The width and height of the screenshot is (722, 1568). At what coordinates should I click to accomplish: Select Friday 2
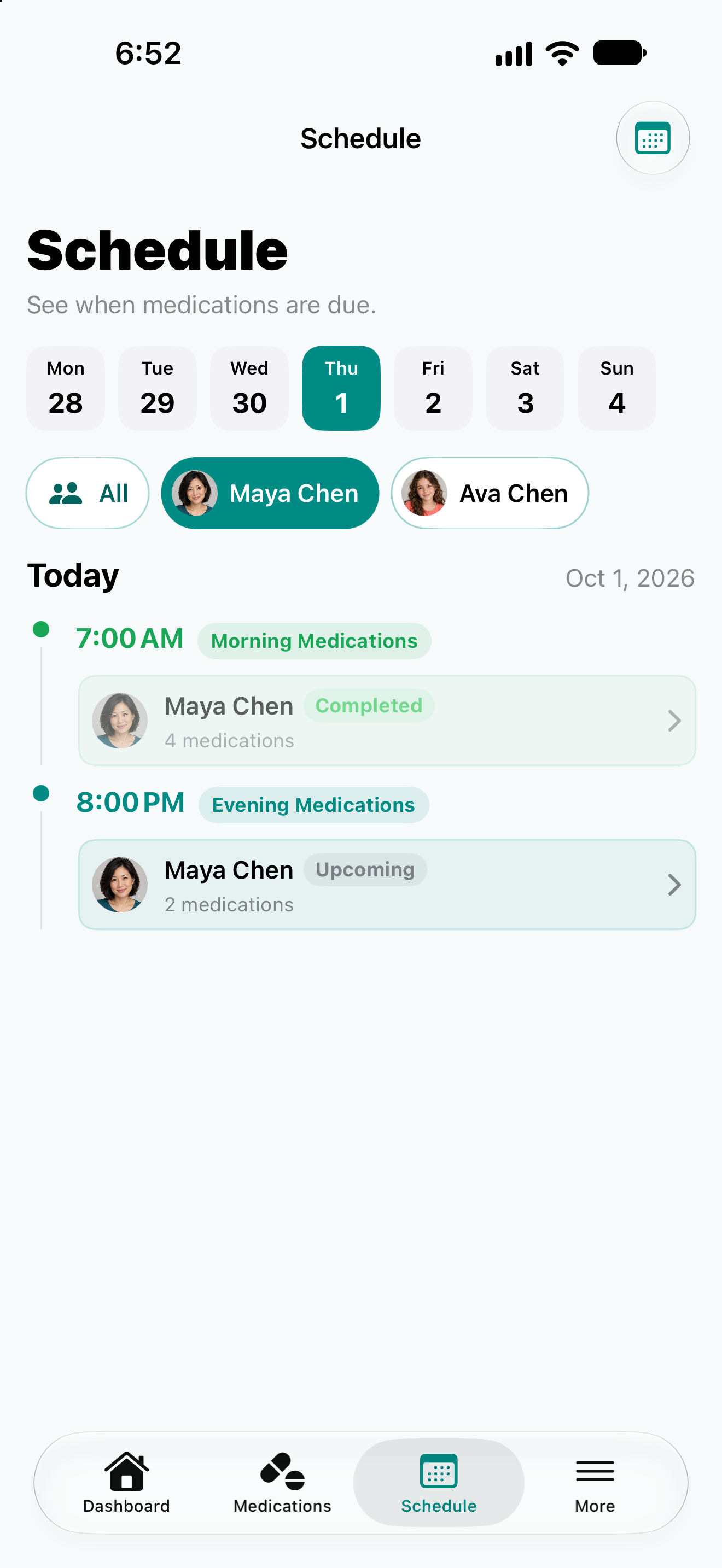(433, 388)
